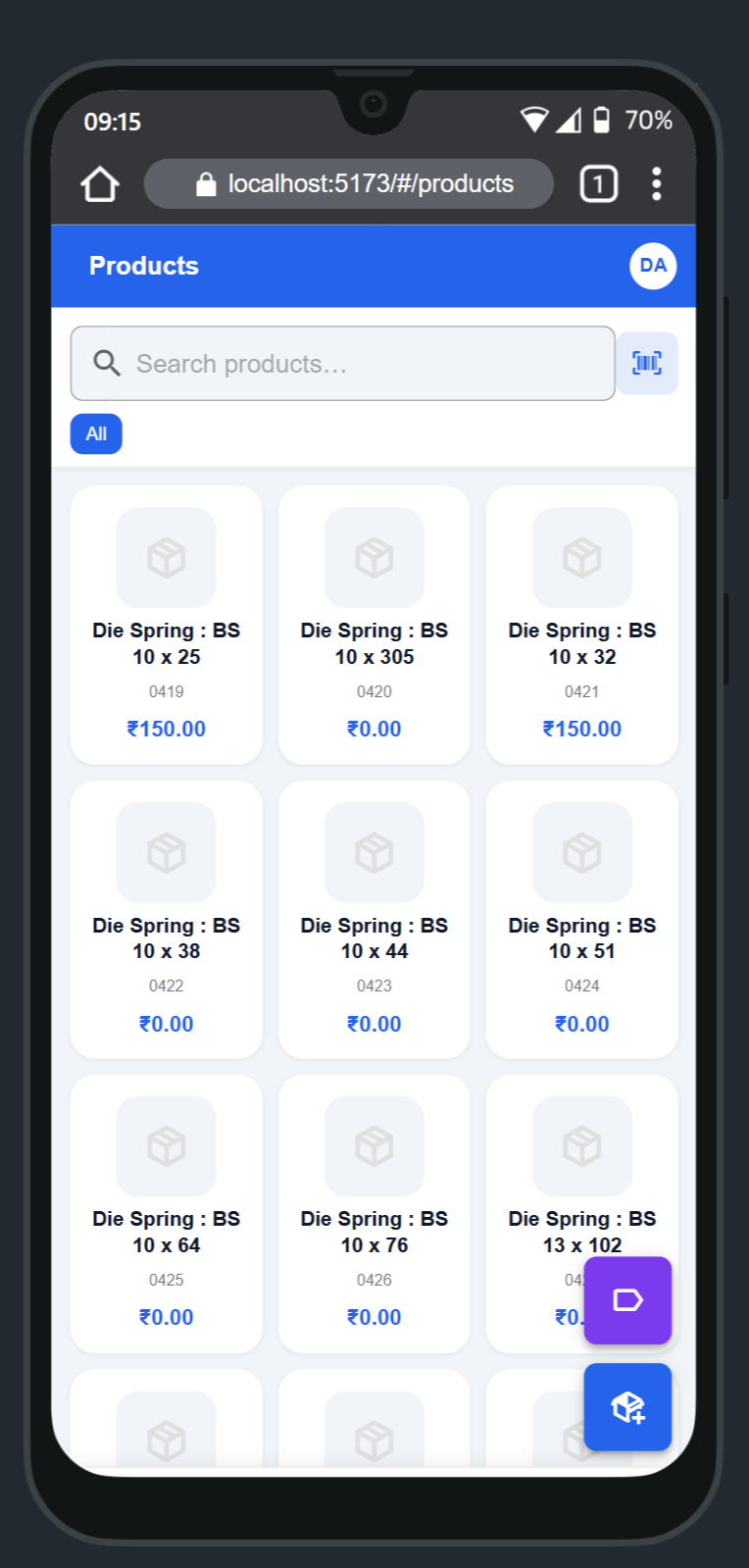Image resolution: width=749 pixels, height=1568 pixels.
Task: Tap the purple label floating button
Action: pos(627,1300)
